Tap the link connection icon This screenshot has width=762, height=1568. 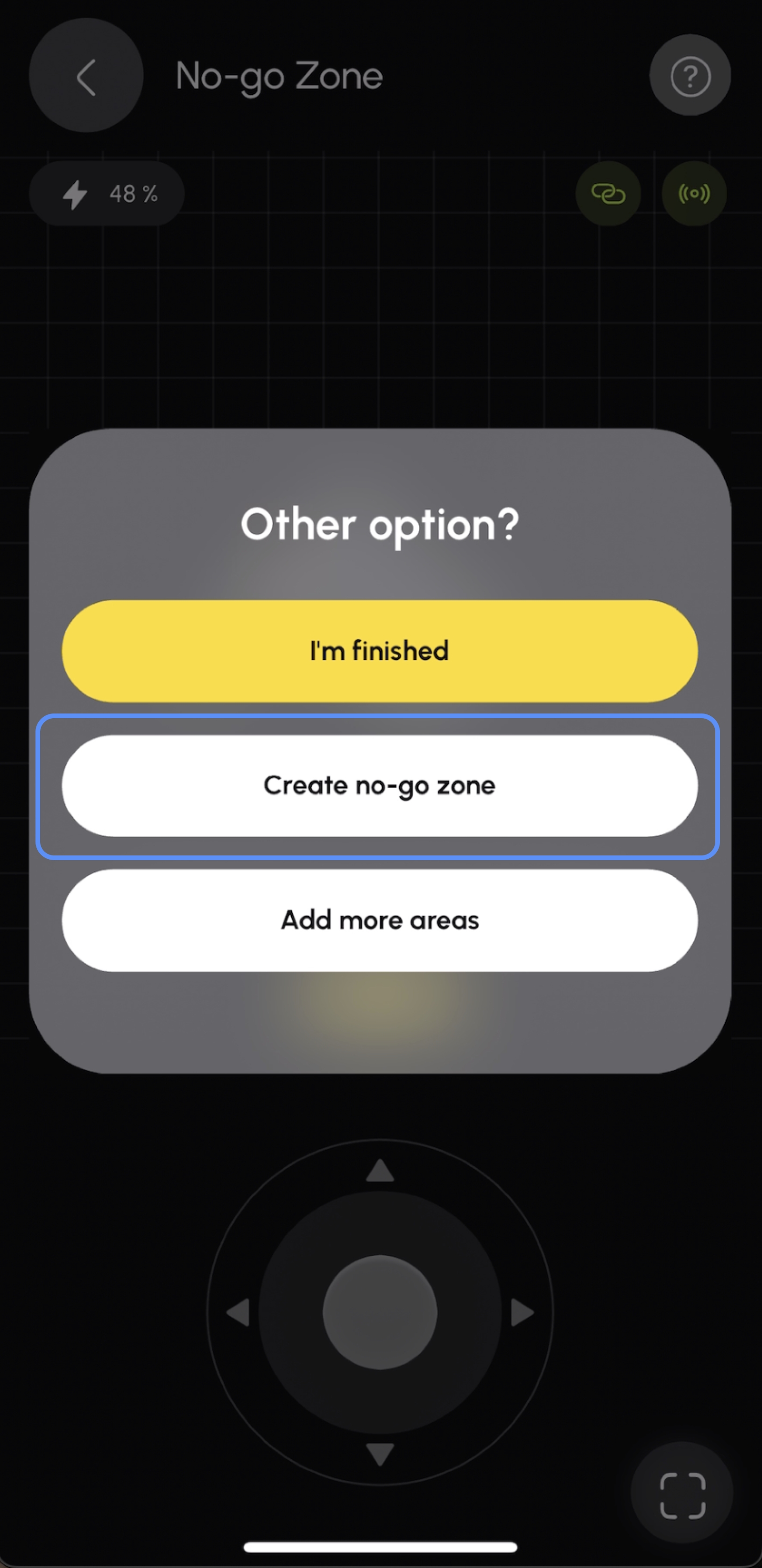coord(607,194)
